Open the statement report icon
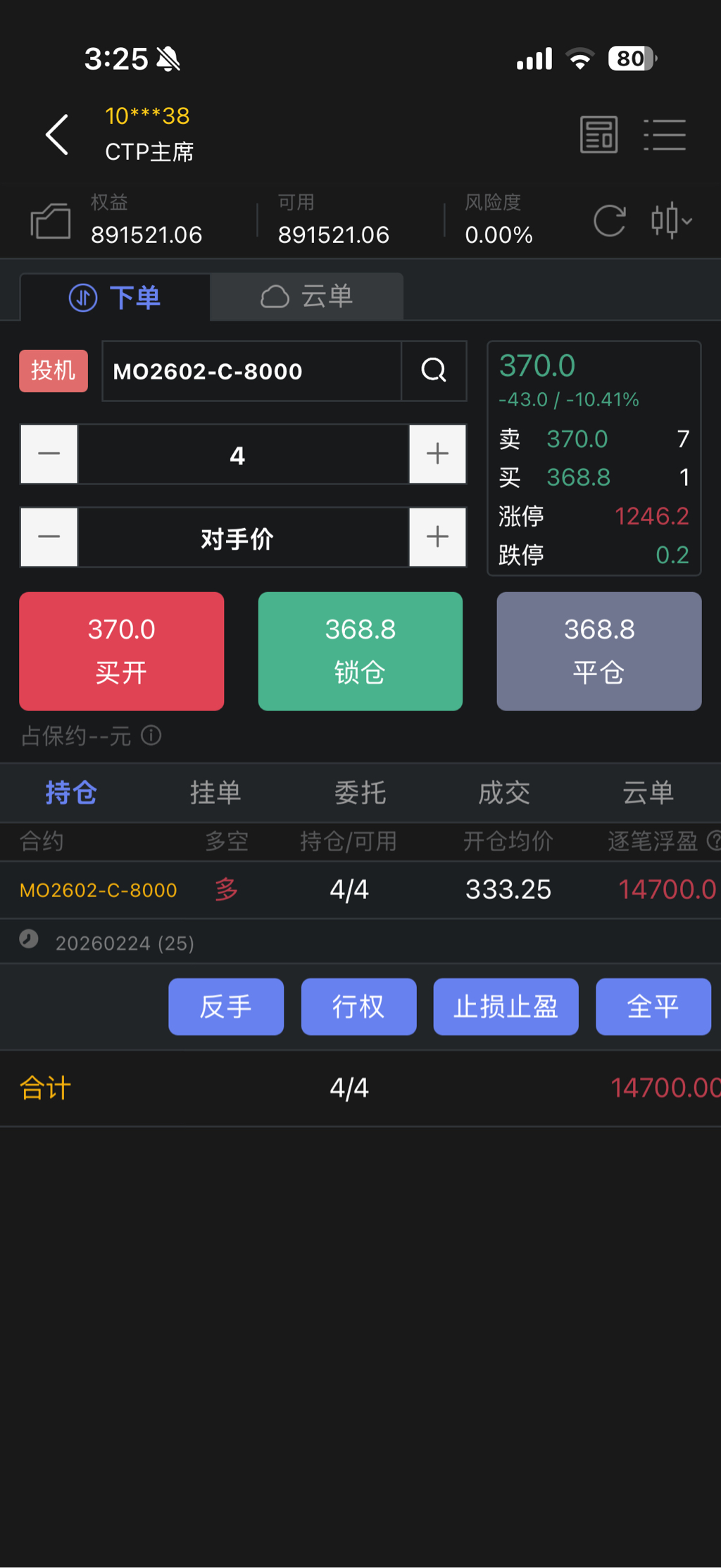Viewport: 721px width, 1568px height. [598, 134]
